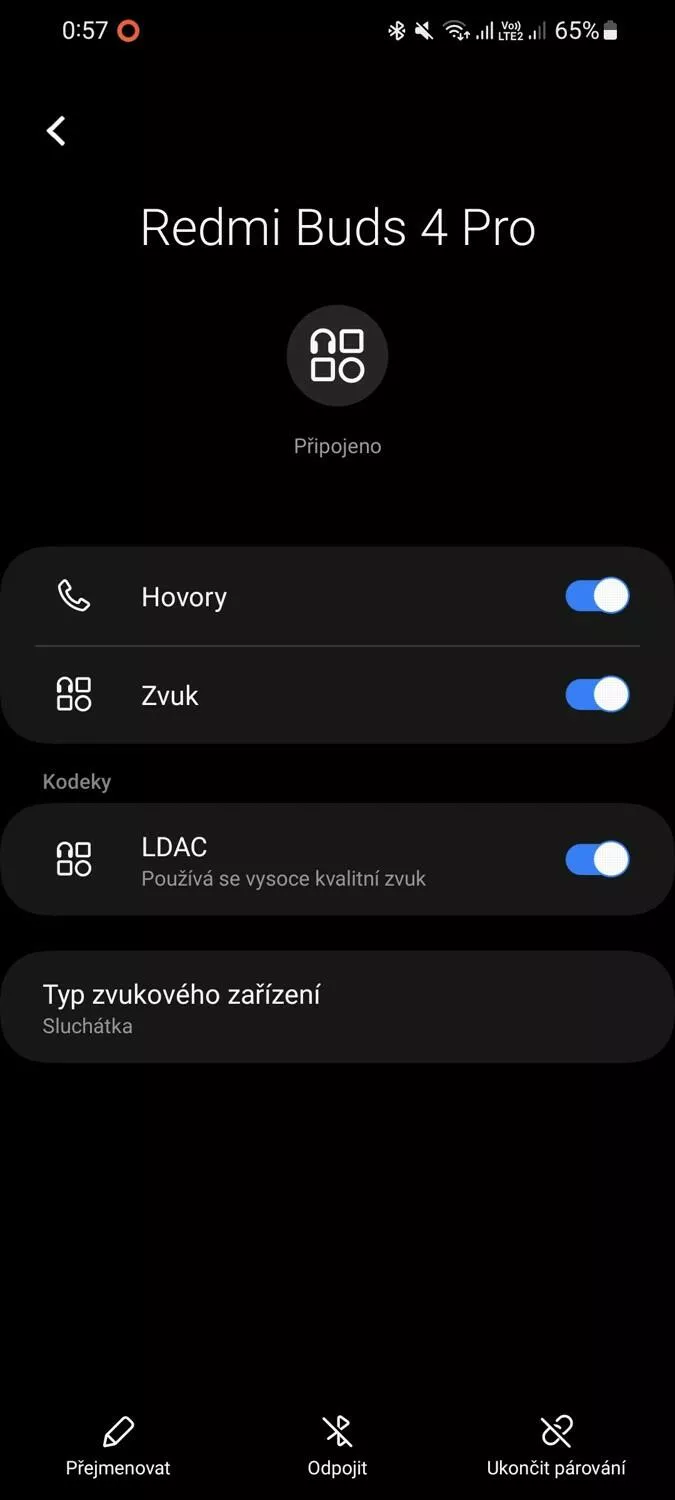The height and width of the screenshot is (1500, 675).
Task: Toggle the Hovory calls switch
Action: 597,596
